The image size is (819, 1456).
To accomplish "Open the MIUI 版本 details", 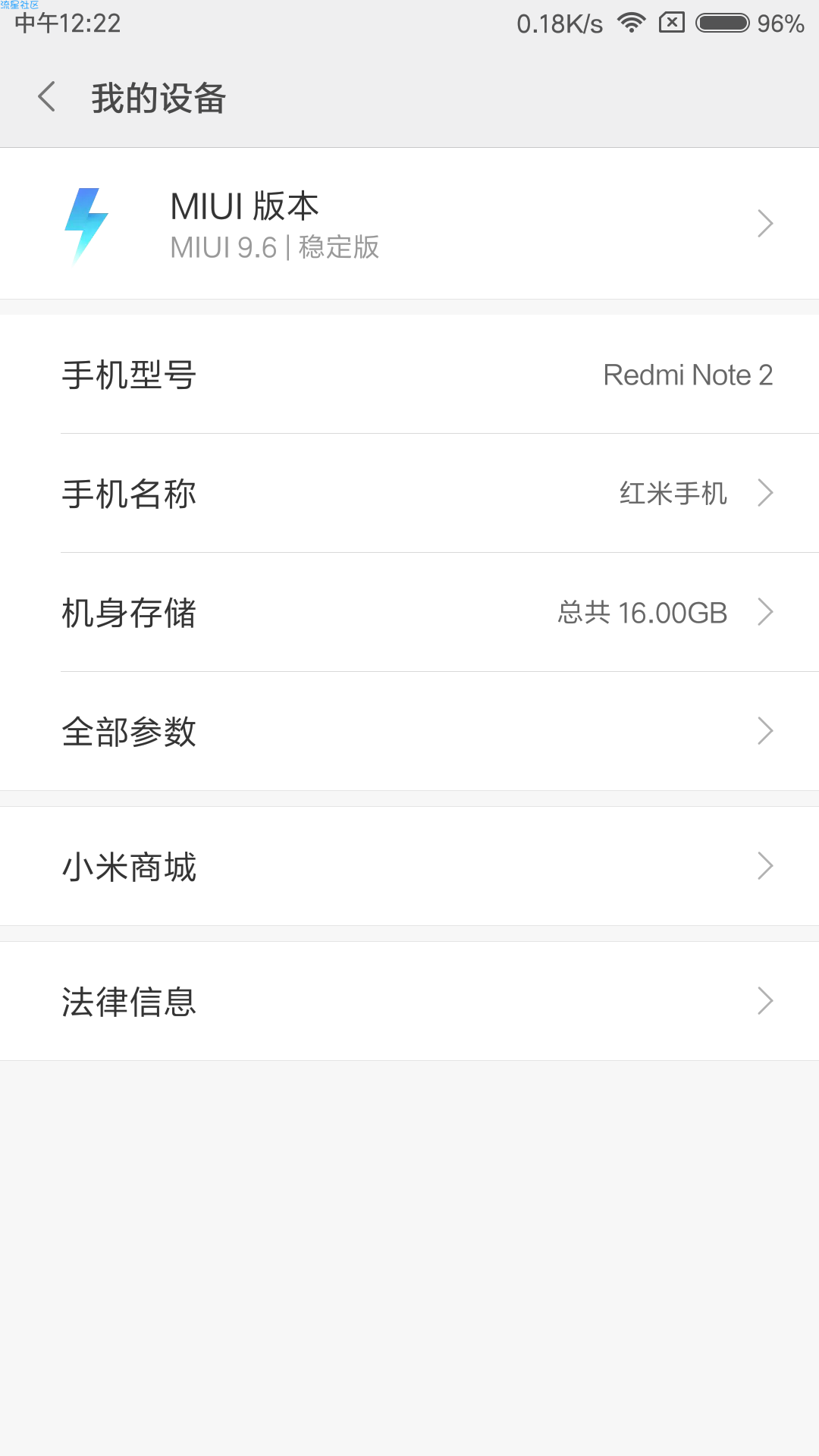I will coord(409,224).
